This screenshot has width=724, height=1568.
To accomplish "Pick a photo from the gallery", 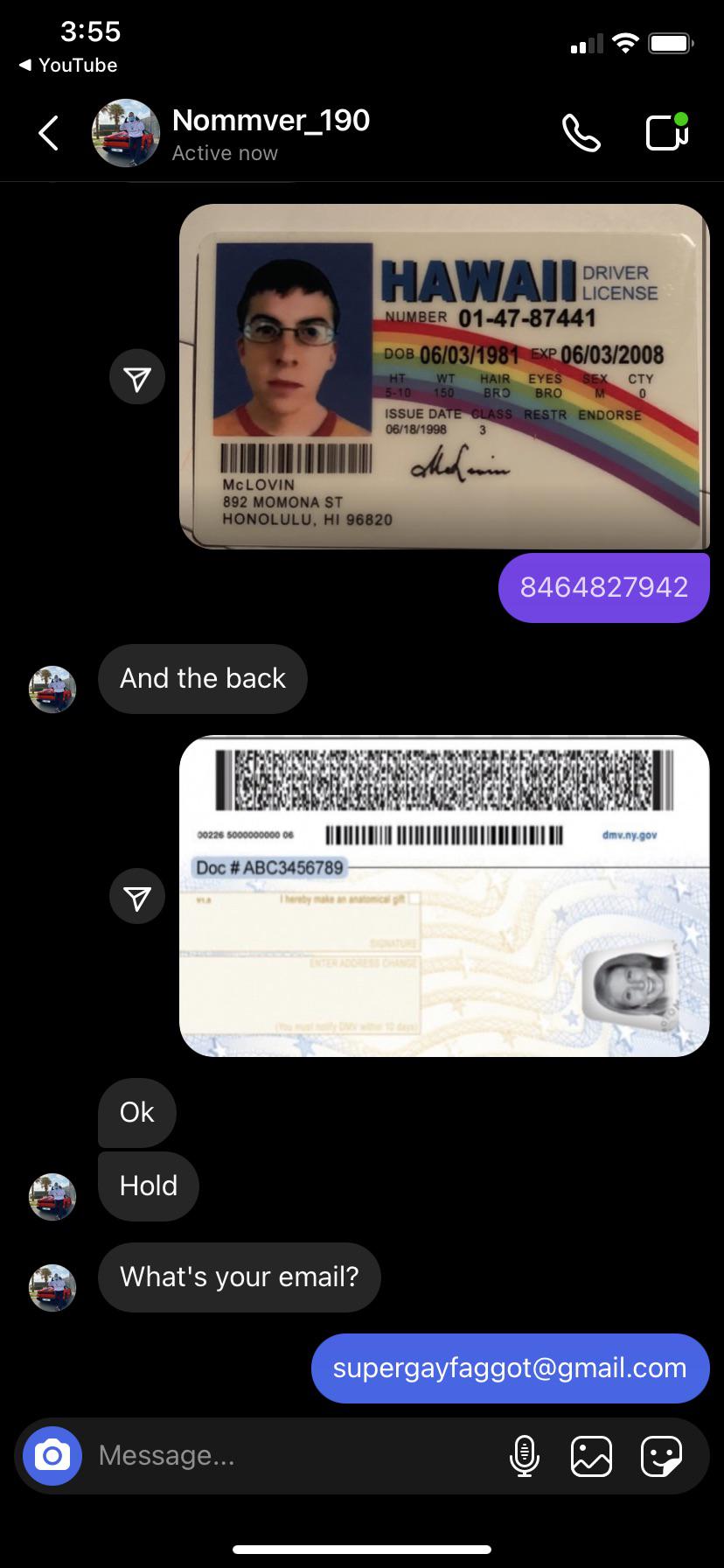I will (591, 1456).
